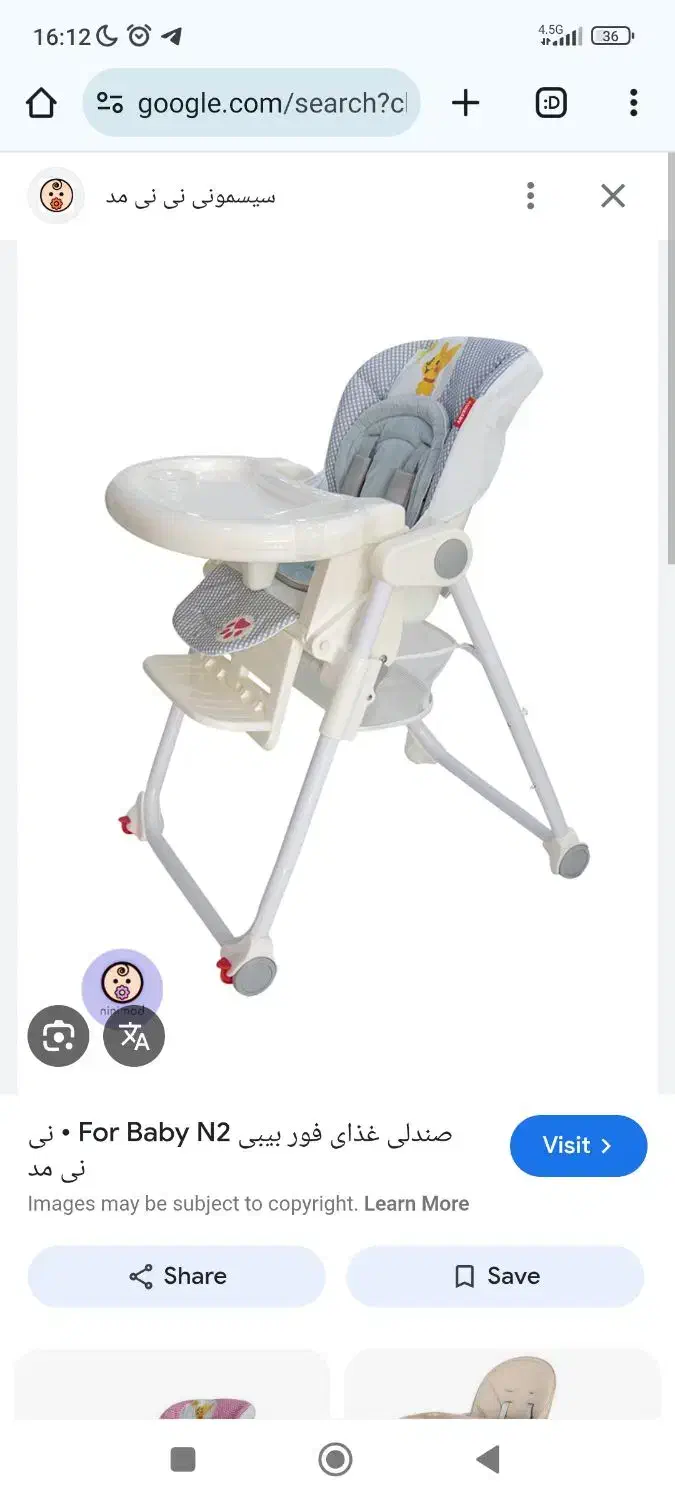This screenshot has height=1500, width=675.
Task: Tap the system back button
Action: click(488, 1460)
